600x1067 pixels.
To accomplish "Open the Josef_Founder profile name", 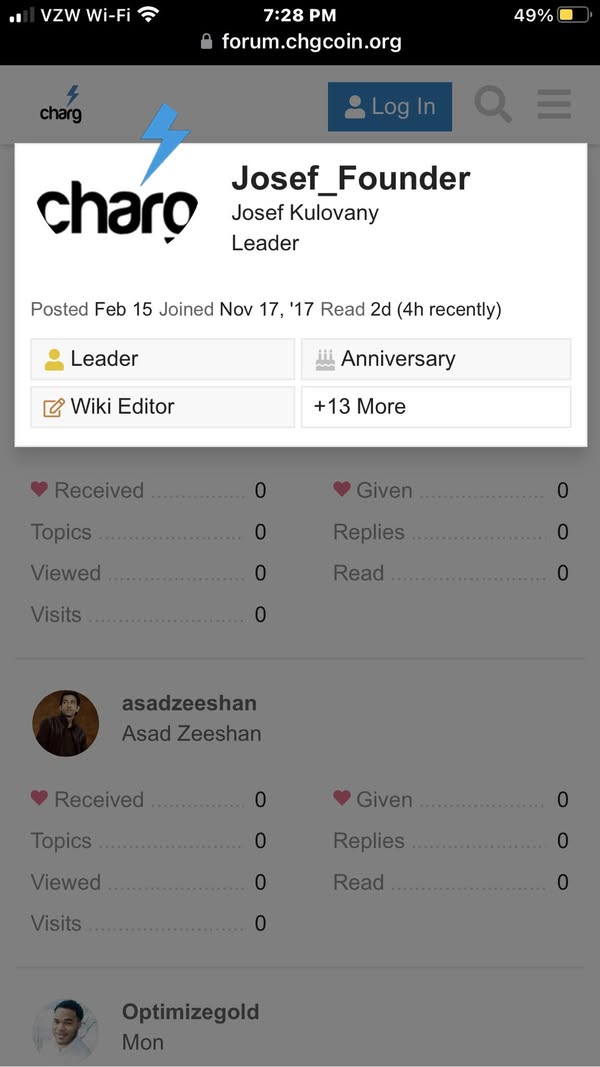I will pyautogui.click(x=350, y=178).
